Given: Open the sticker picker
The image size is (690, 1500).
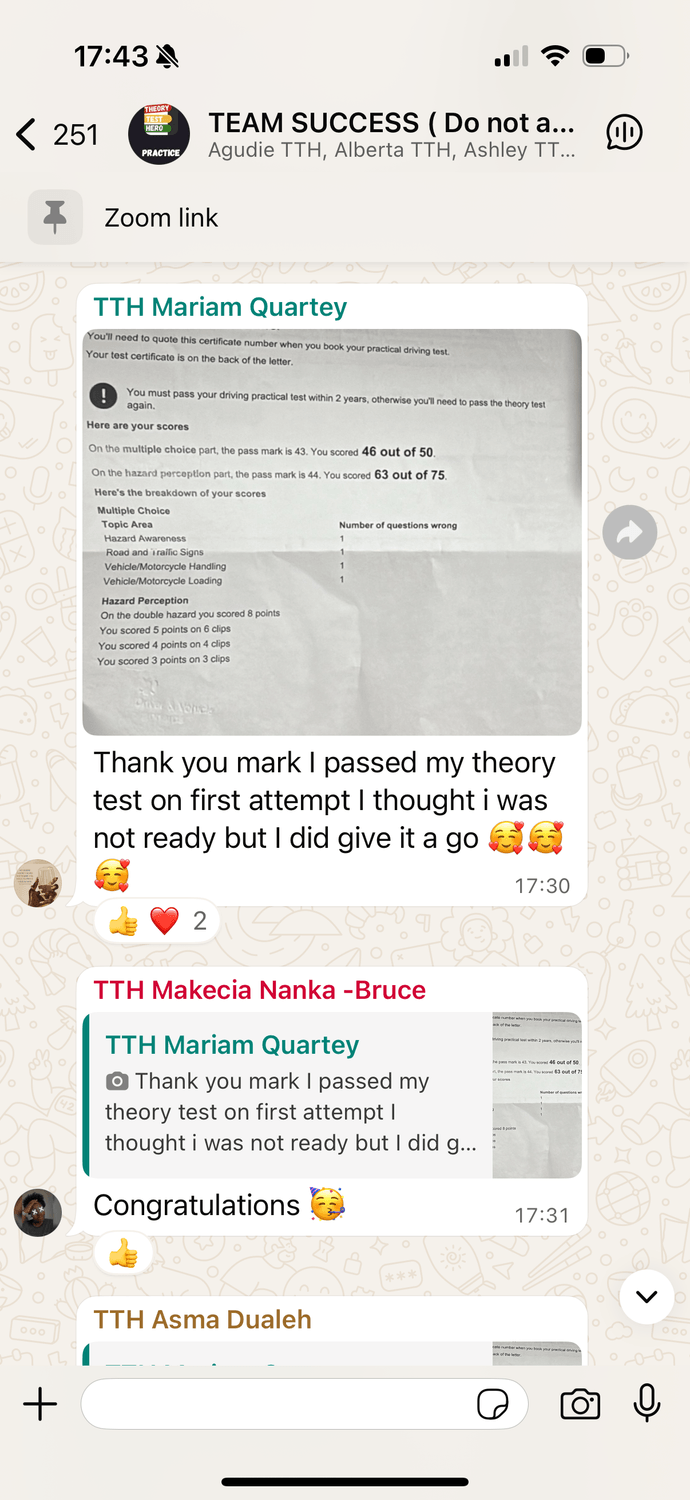Looking at the screenshot, I should point(492,1405).
